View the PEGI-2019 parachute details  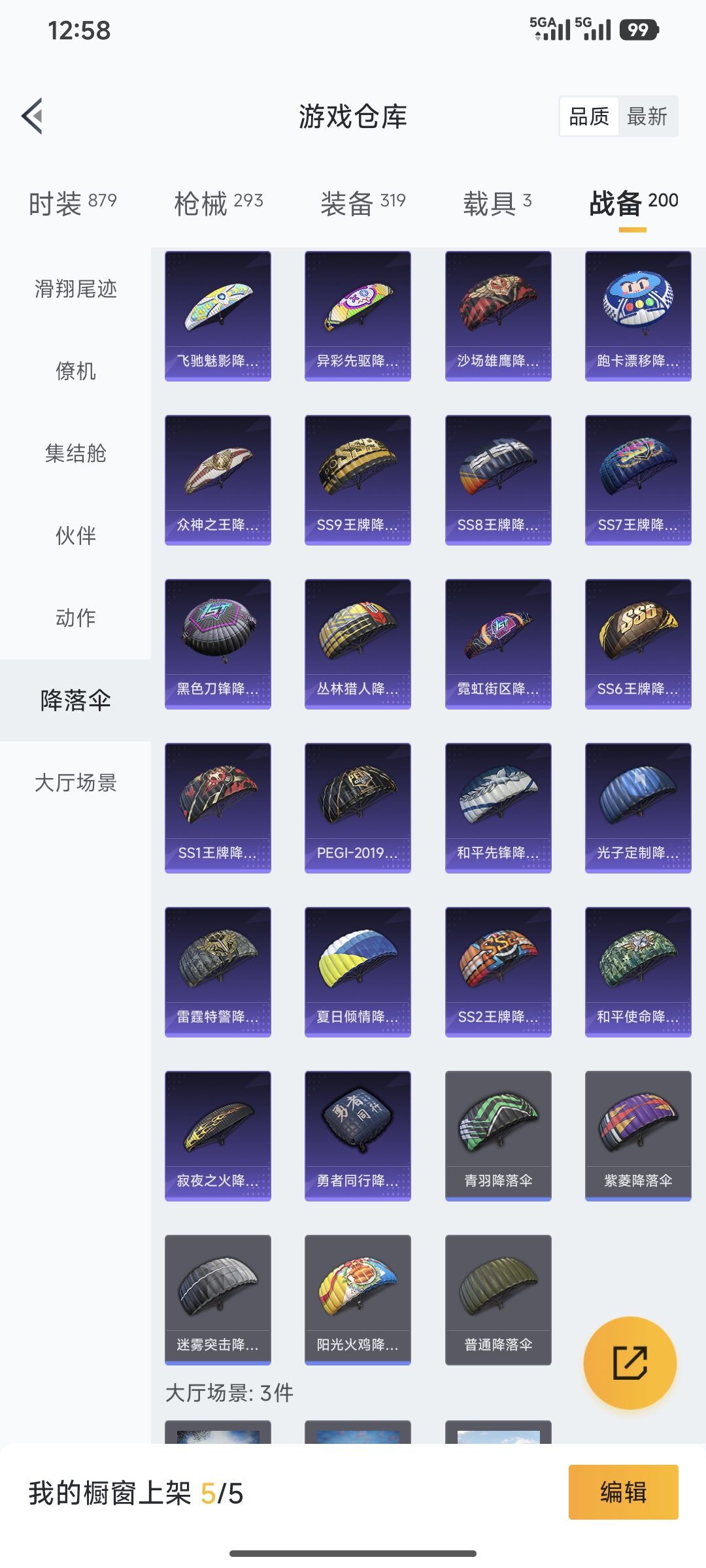pyautogui.click(x=358, y=806)
